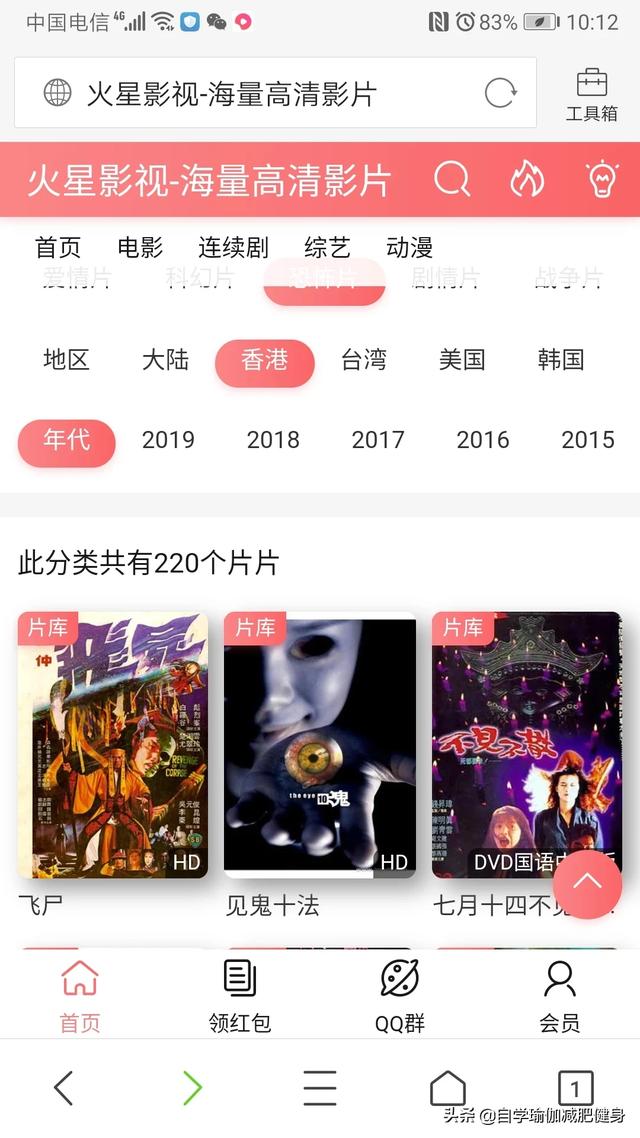Viewport: 640px width, 1138px height.
Task: Go to the 电影 section
Action: click(140, 247)
